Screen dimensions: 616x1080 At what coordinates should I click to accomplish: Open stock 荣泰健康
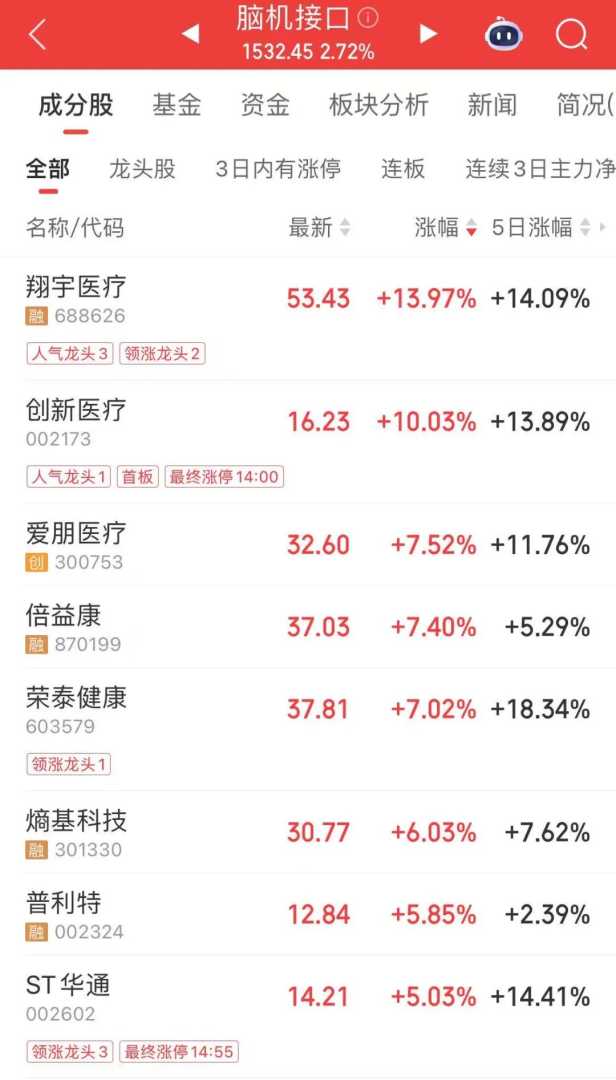coord(76,697)
